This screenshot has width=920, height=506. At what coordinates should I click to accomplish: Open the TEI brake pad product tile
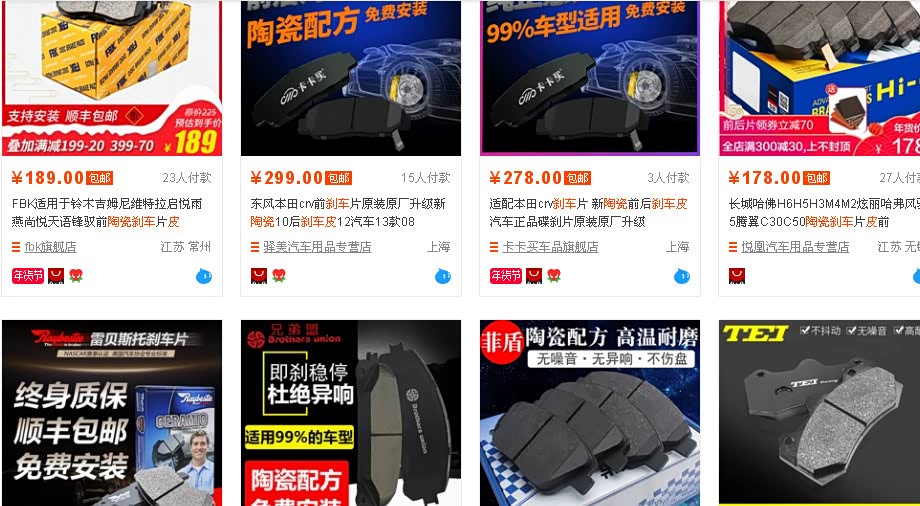pyautogui.click(x=820, y=413)
